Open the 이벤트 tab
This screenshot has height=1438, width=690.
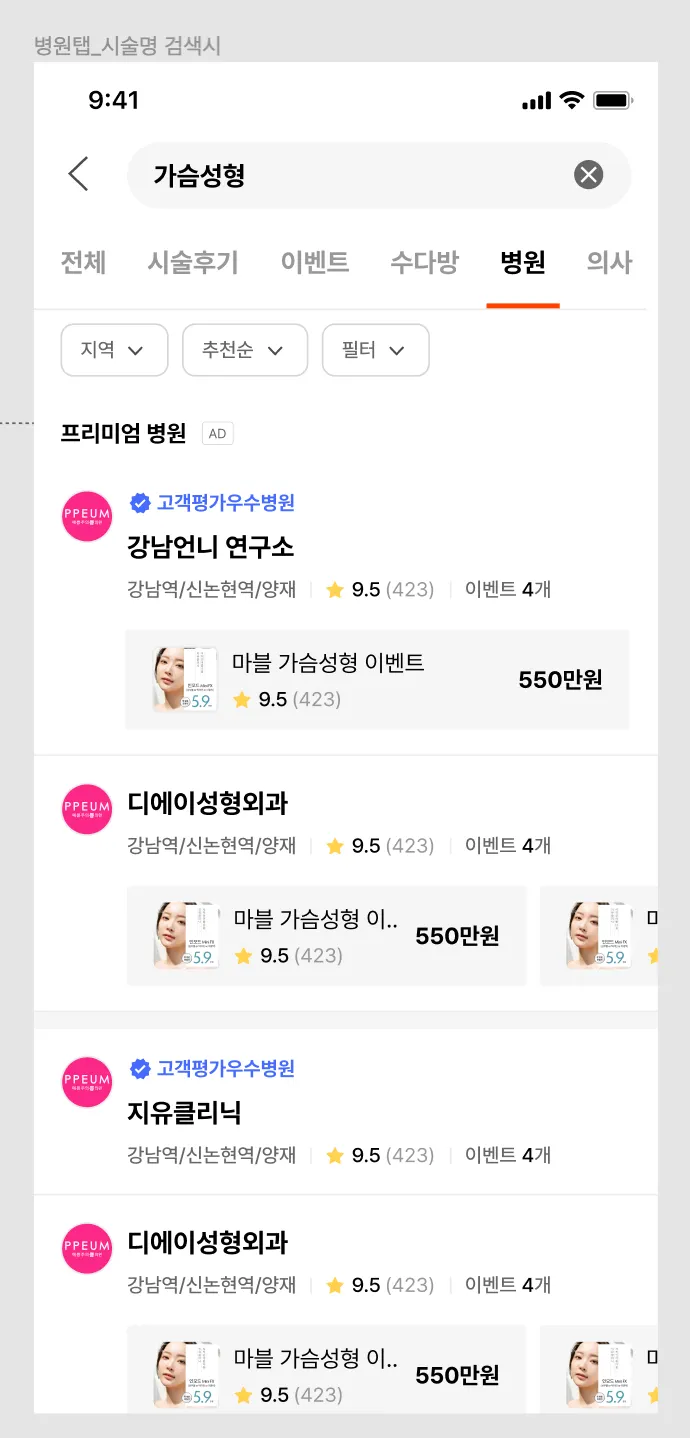pos(314,262)
